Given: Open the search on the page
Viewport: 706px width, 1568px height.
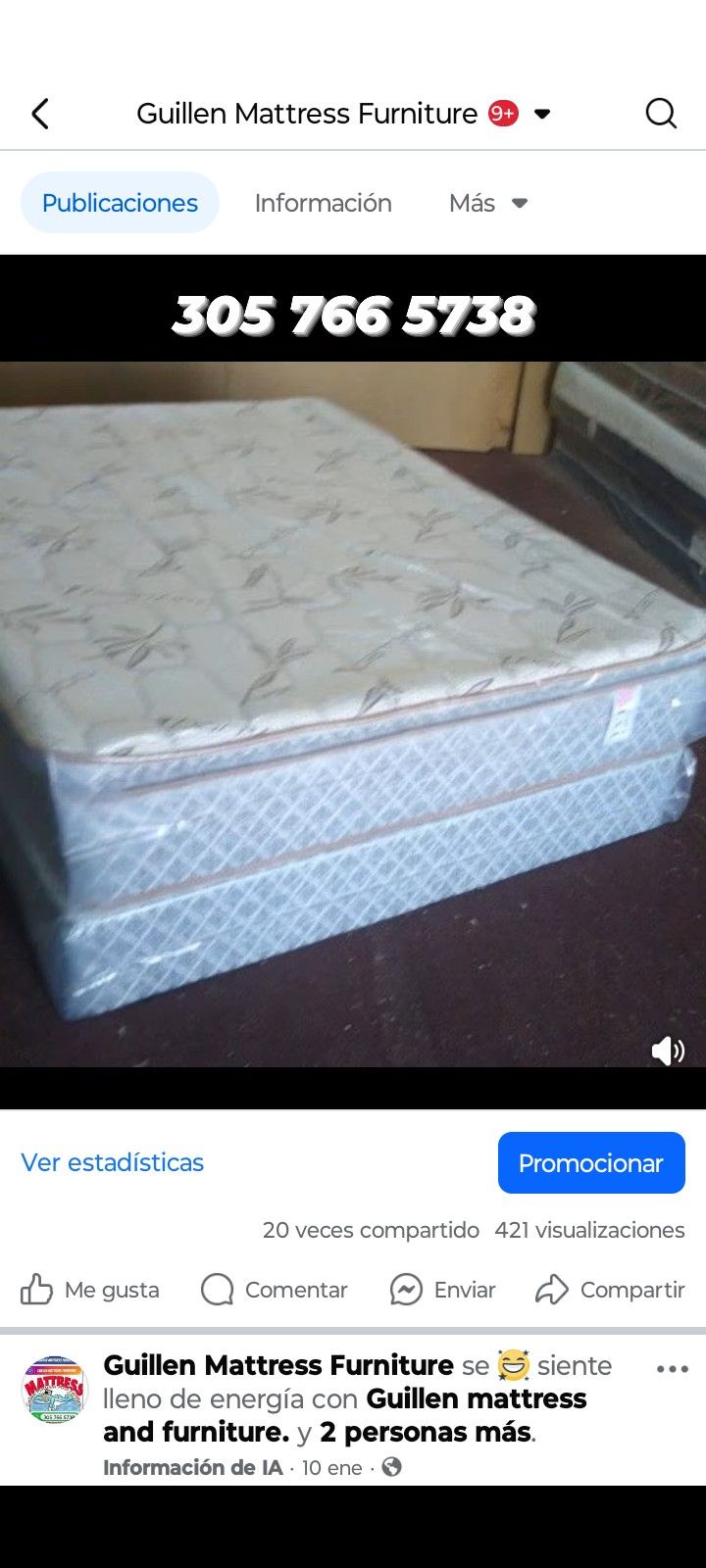Looking at the screenshot, I should [661, 113].
